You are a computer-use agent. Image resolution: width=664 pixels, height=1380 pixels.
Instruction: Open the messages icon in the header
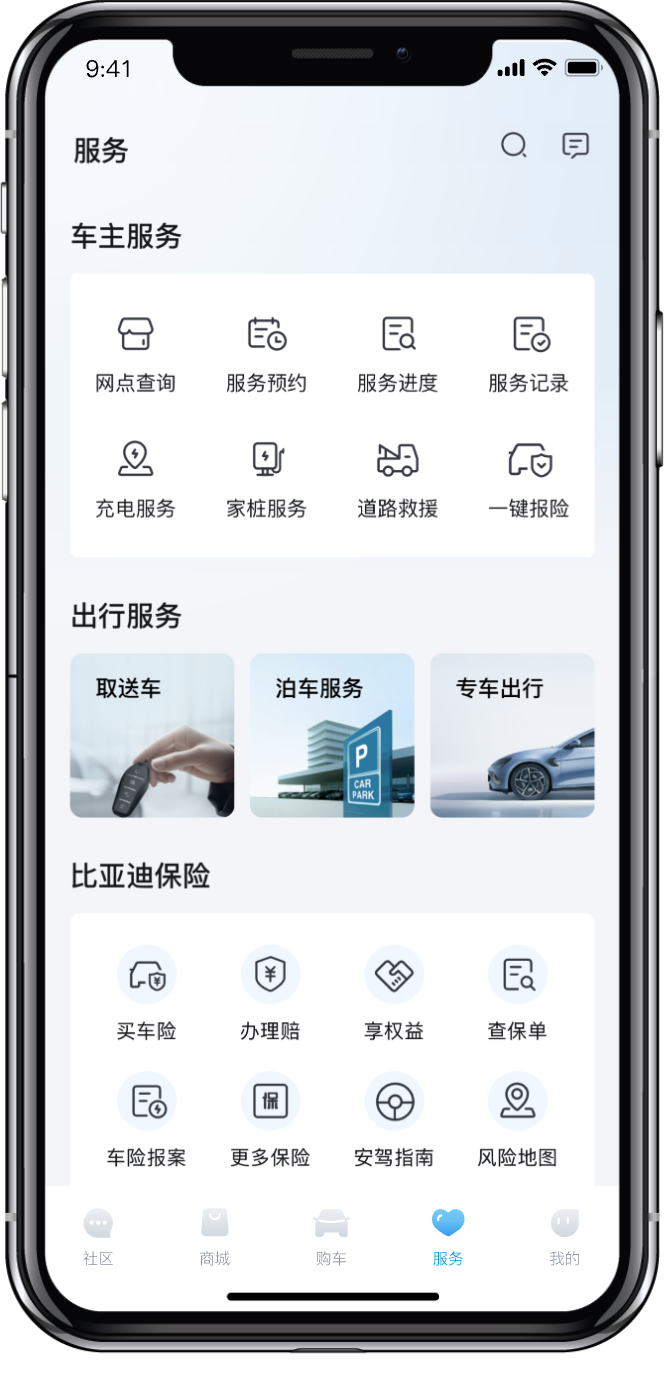(575, 146)
